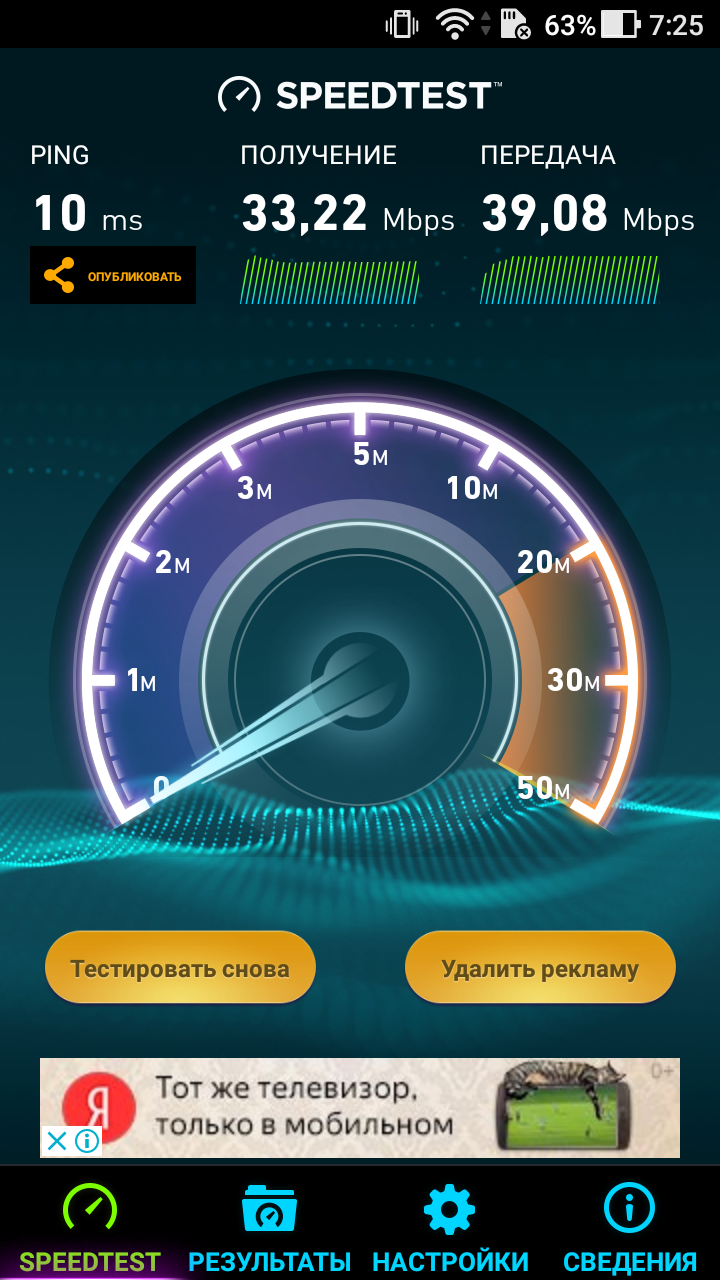Open the Yandex TV ad banner
Image resolution: width=720 pixels, height=1280 pixels.
380,1105
